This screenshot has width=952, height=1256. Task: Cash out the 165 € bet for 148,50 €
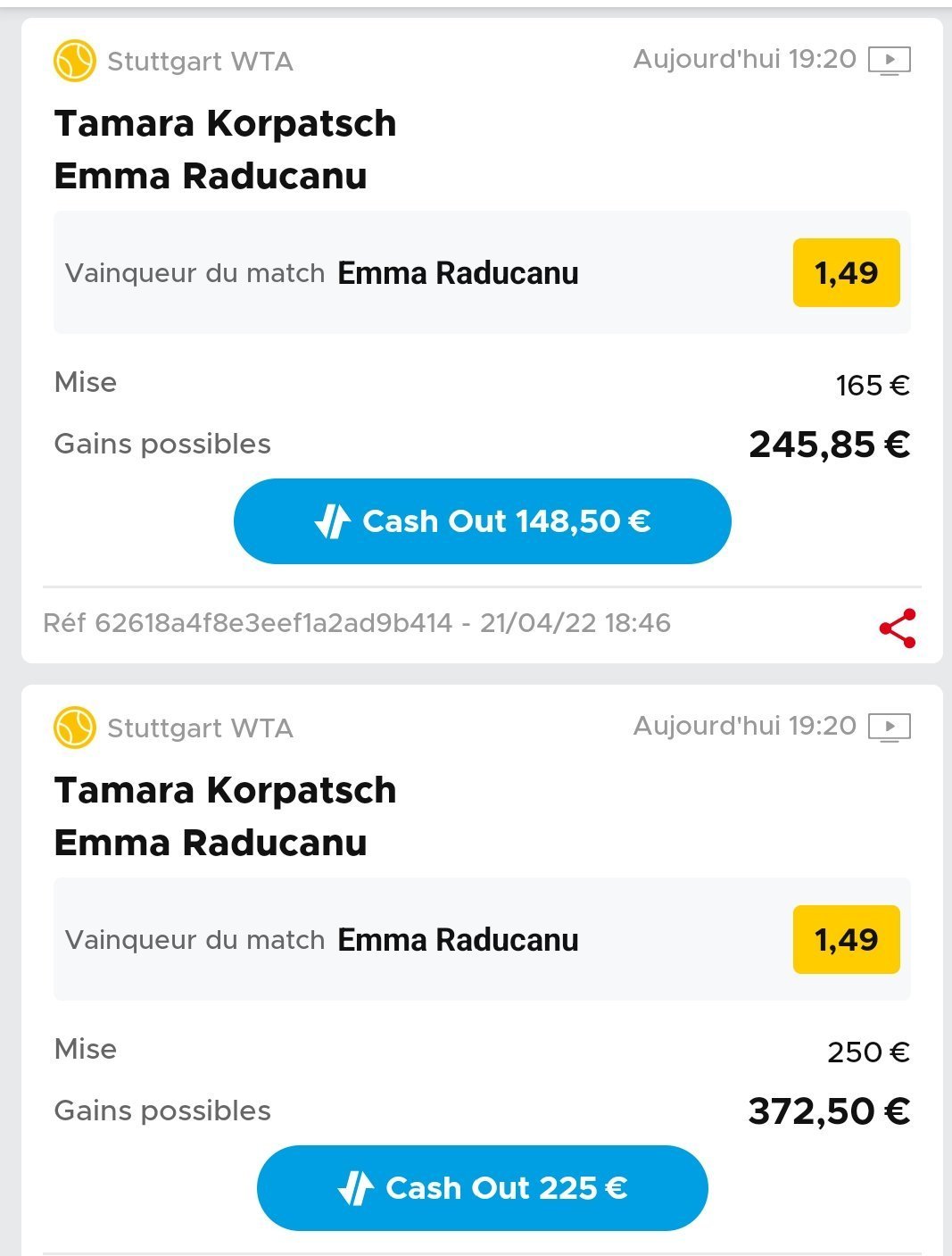pos(482,521)
